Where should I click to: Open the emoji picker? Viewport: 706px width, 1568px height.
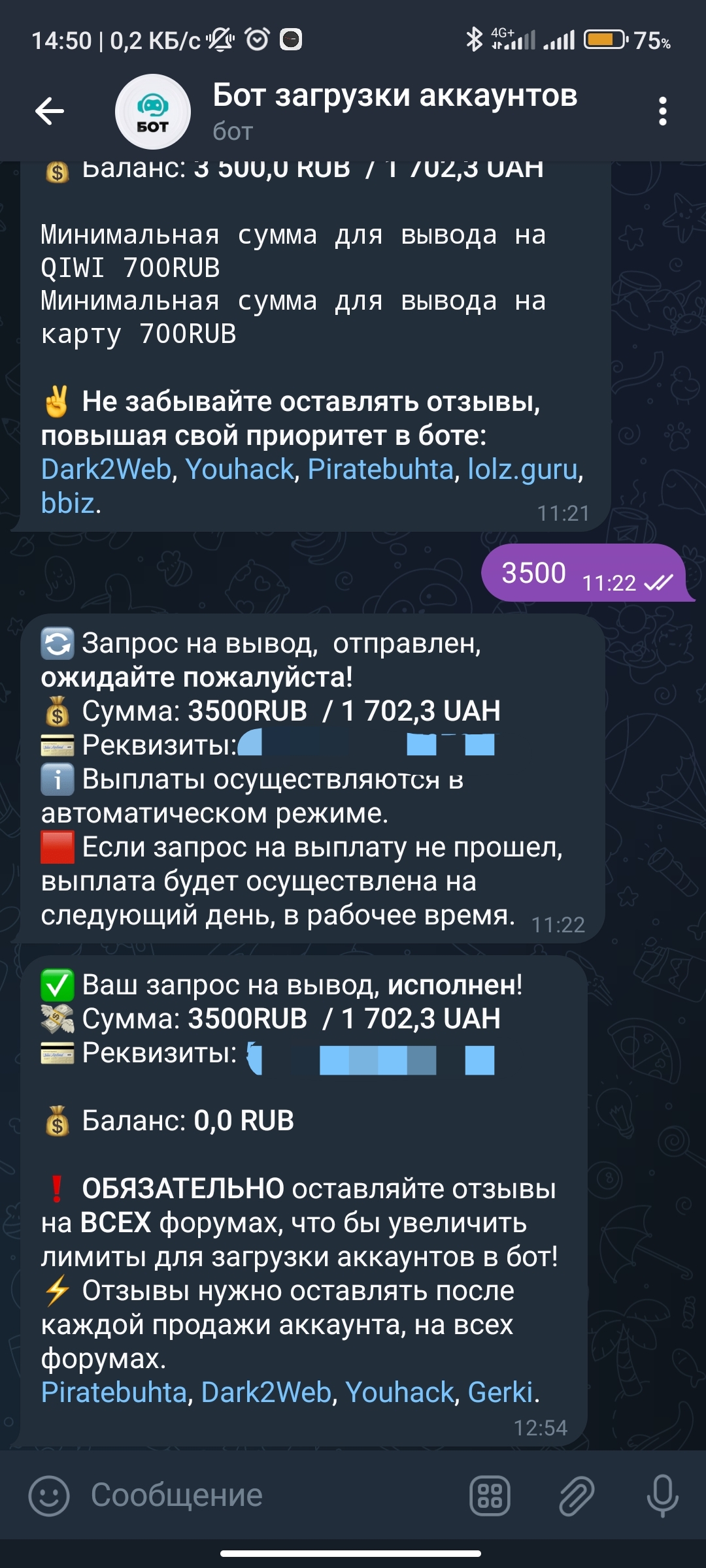(x=49, y=1495)
